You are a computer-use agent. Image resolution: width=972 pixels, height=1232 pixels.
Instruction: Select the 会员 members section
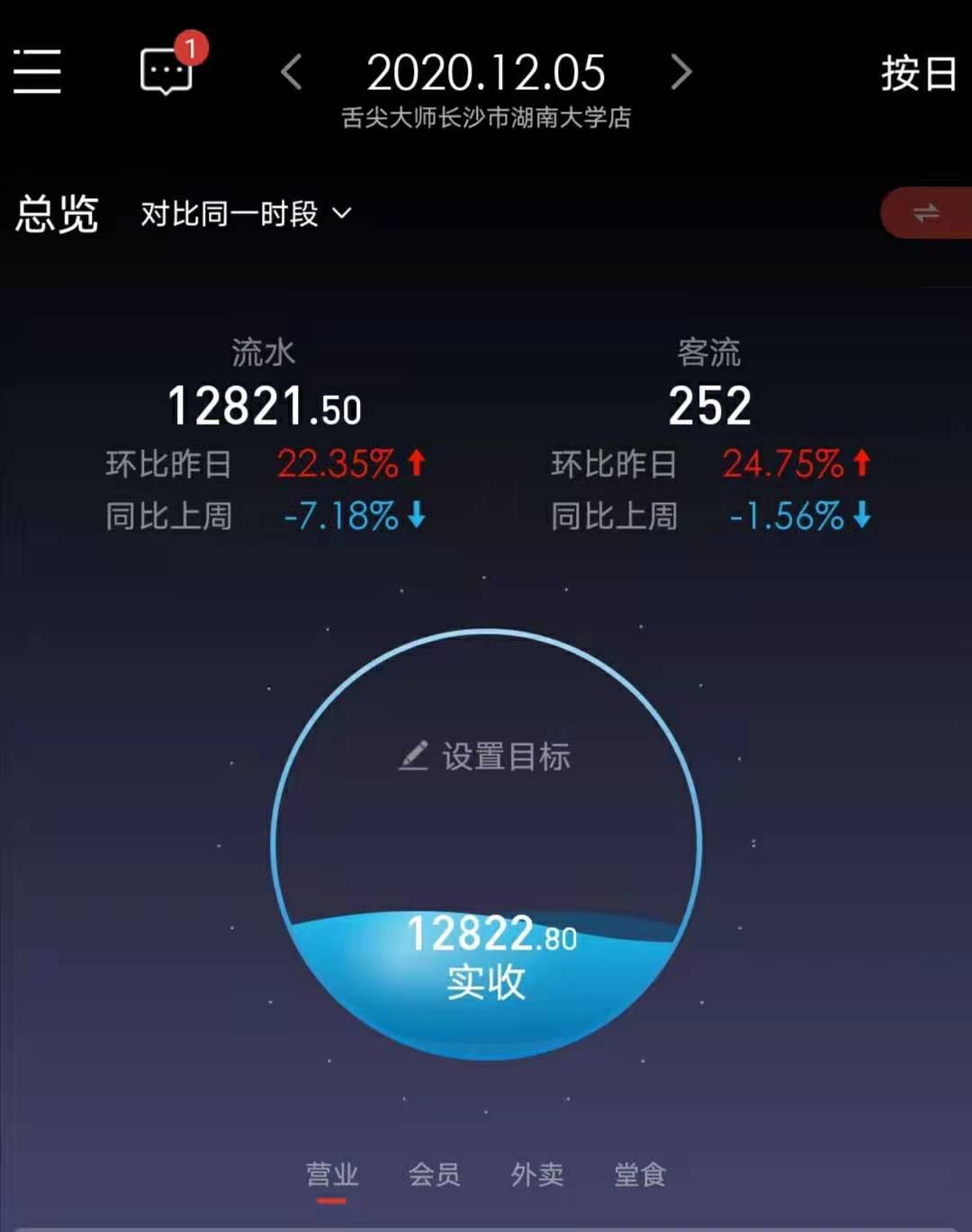436,1174
